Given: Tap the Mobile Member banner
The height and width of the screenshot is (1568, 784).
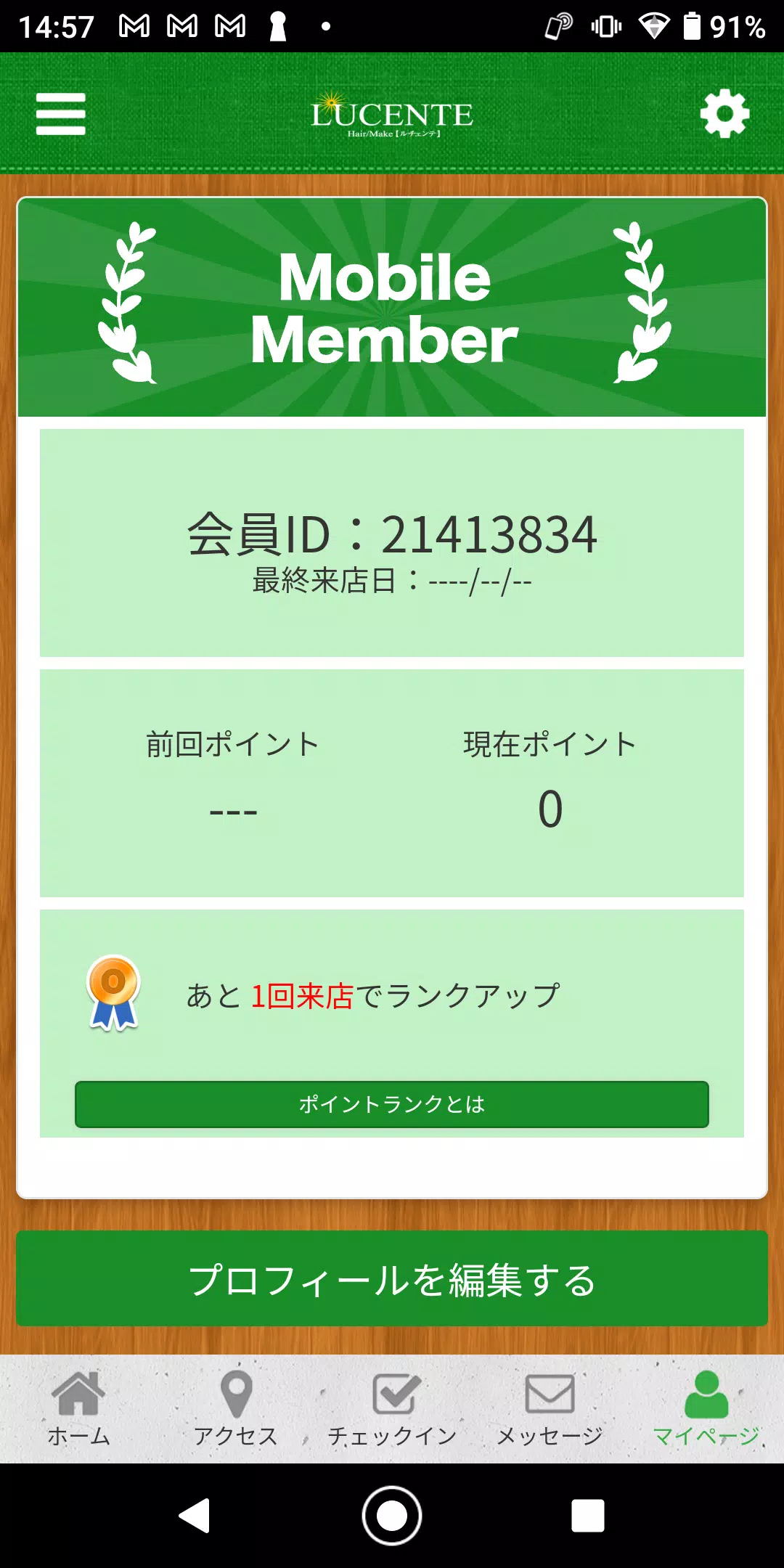Looking at the screenshot, I should pyautogui.click(x=392, y=305).
